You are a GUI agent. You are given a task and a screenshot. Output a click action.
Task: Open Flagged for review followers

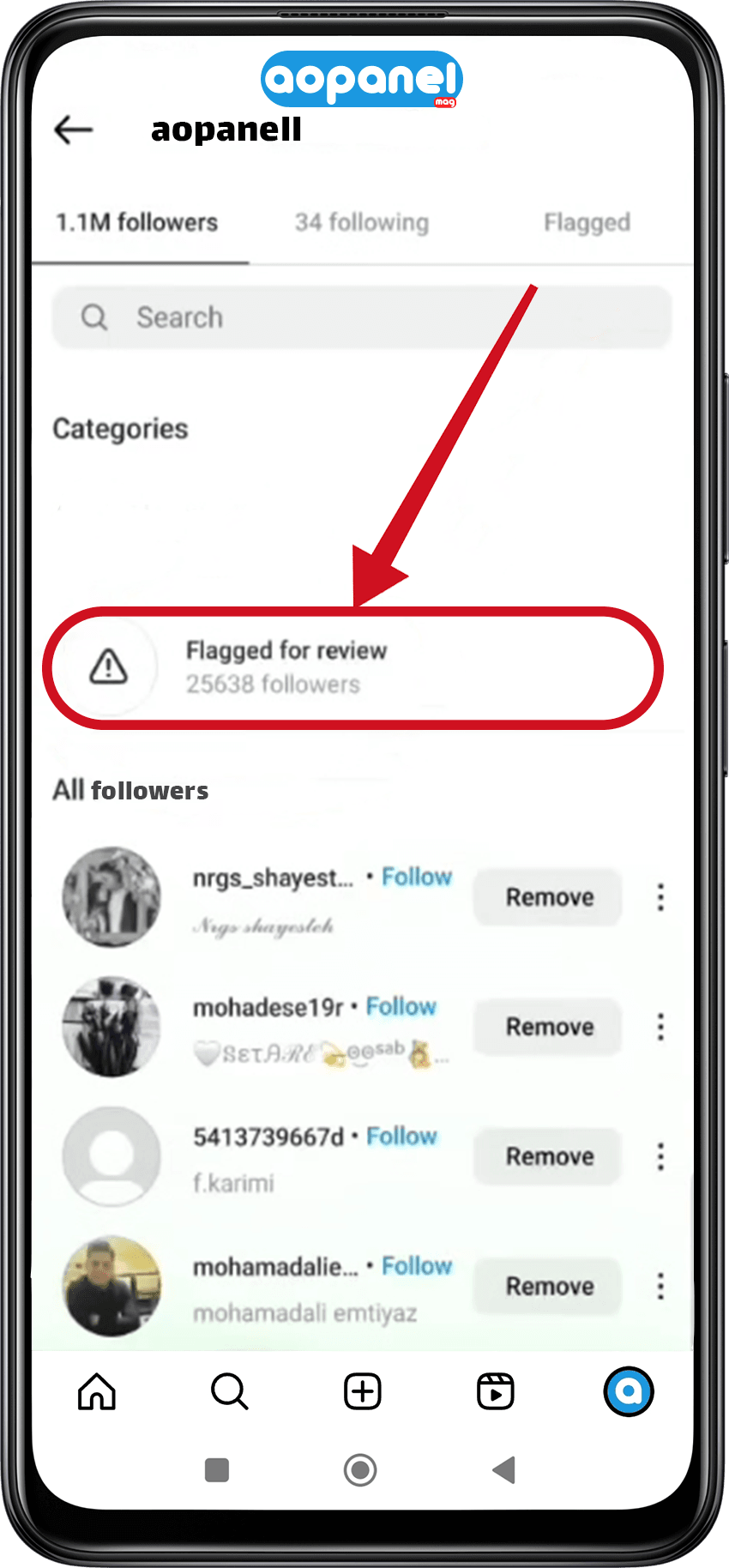352,667
